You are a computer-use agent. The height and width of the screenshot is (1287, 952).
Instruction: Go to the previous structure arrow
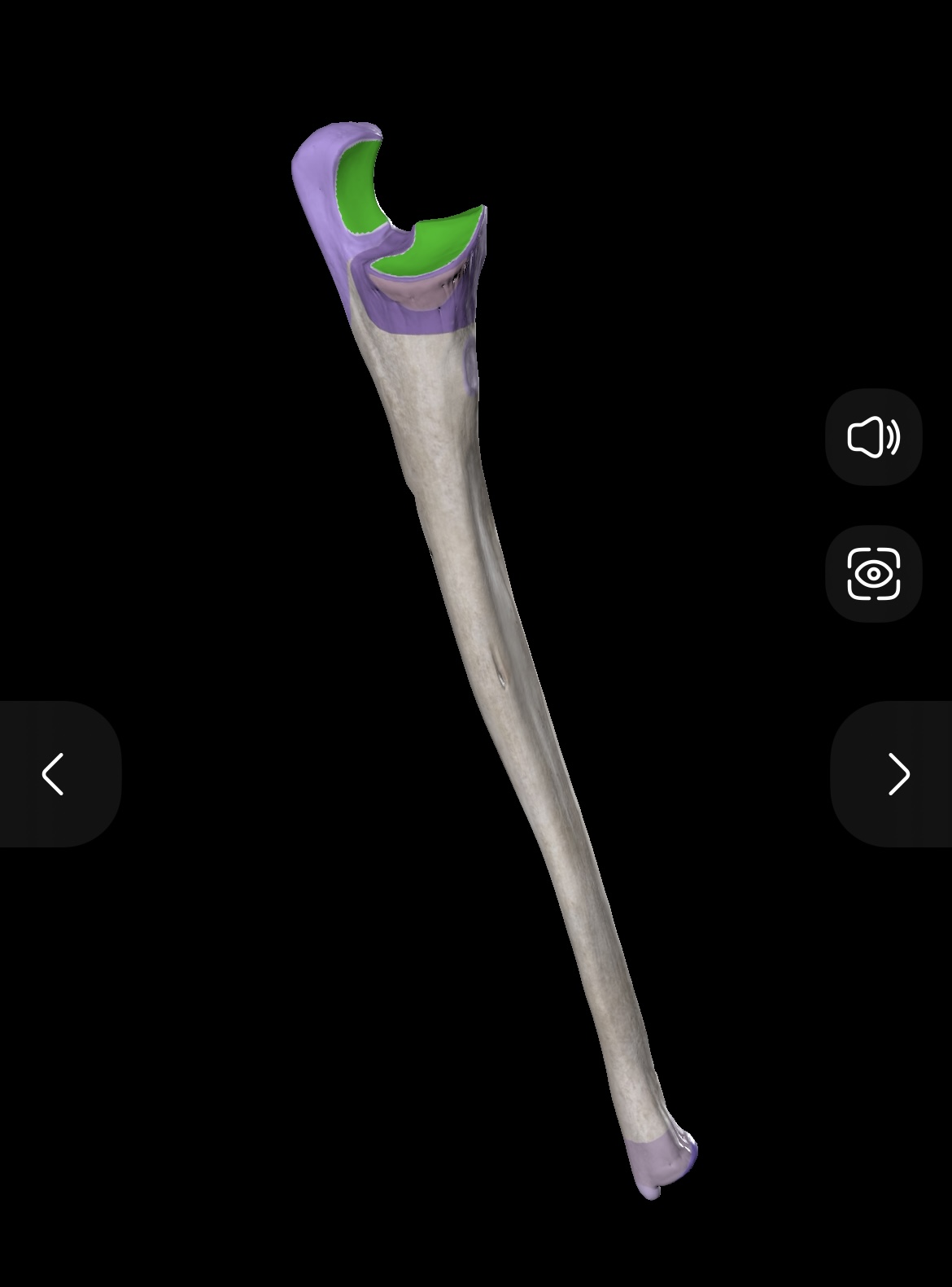pos(54,773)
